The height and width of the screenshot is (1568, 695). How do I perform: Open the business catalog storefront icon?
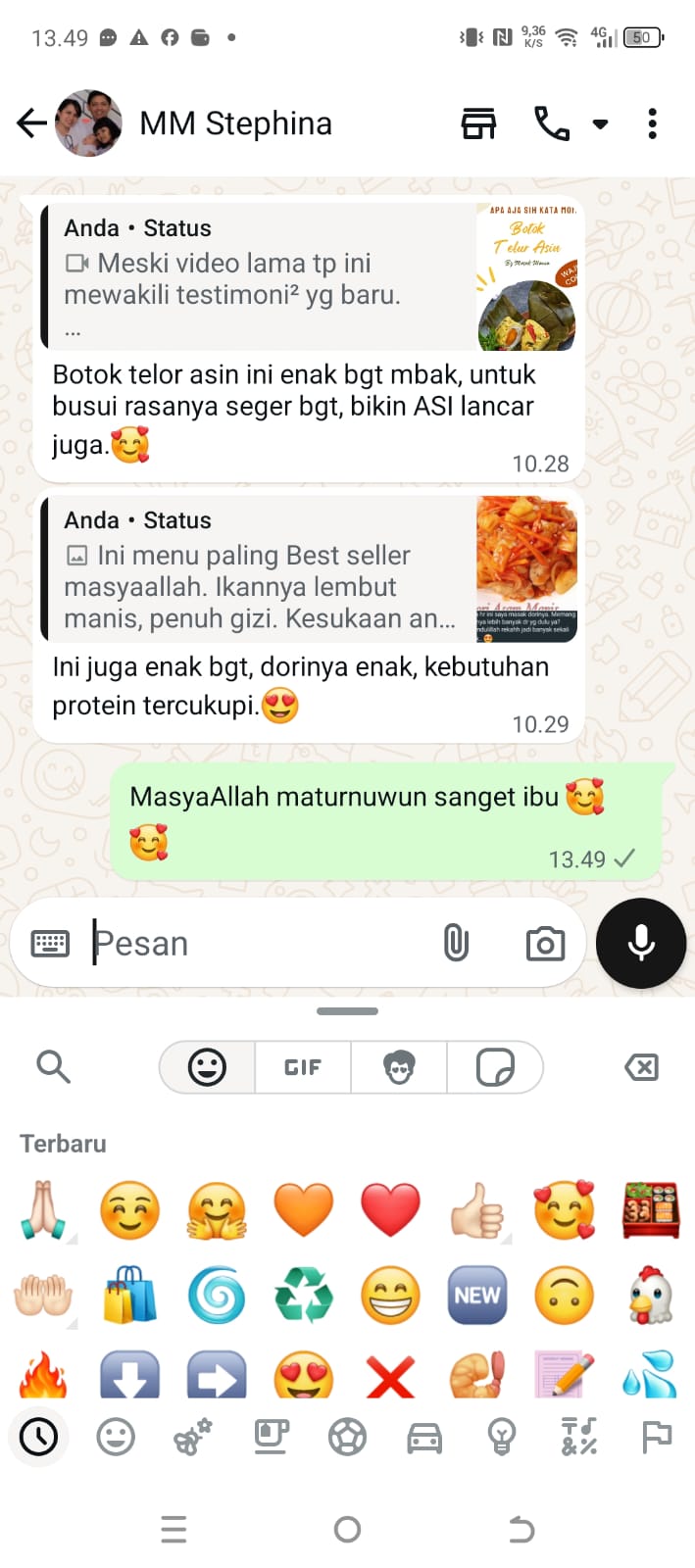coord(478,123)
